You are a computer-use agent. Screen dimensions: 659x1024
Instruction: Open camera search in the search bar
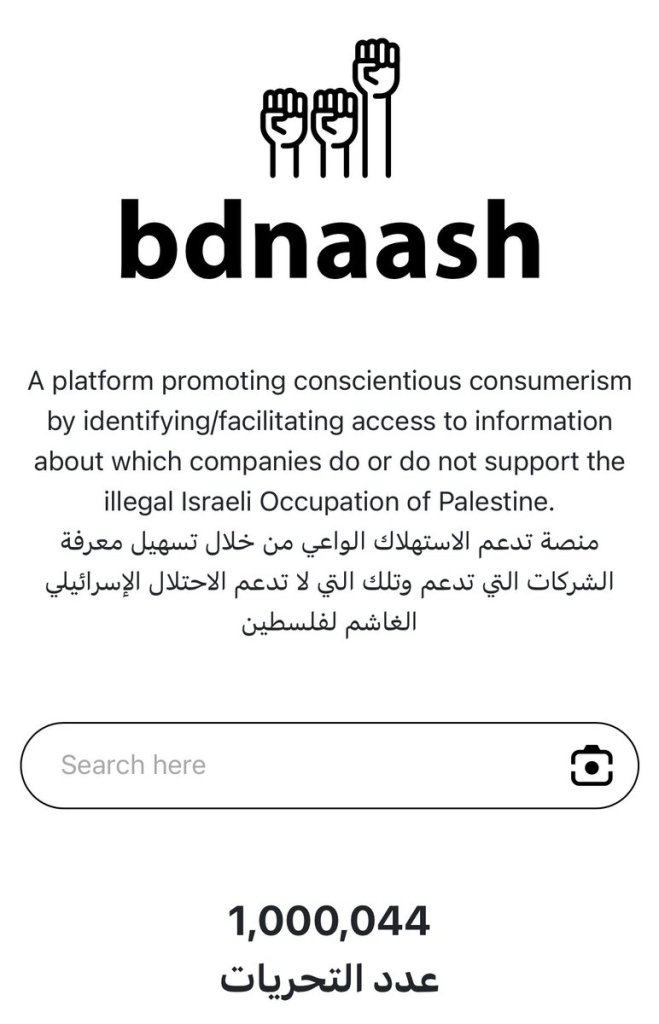point(591,766)
